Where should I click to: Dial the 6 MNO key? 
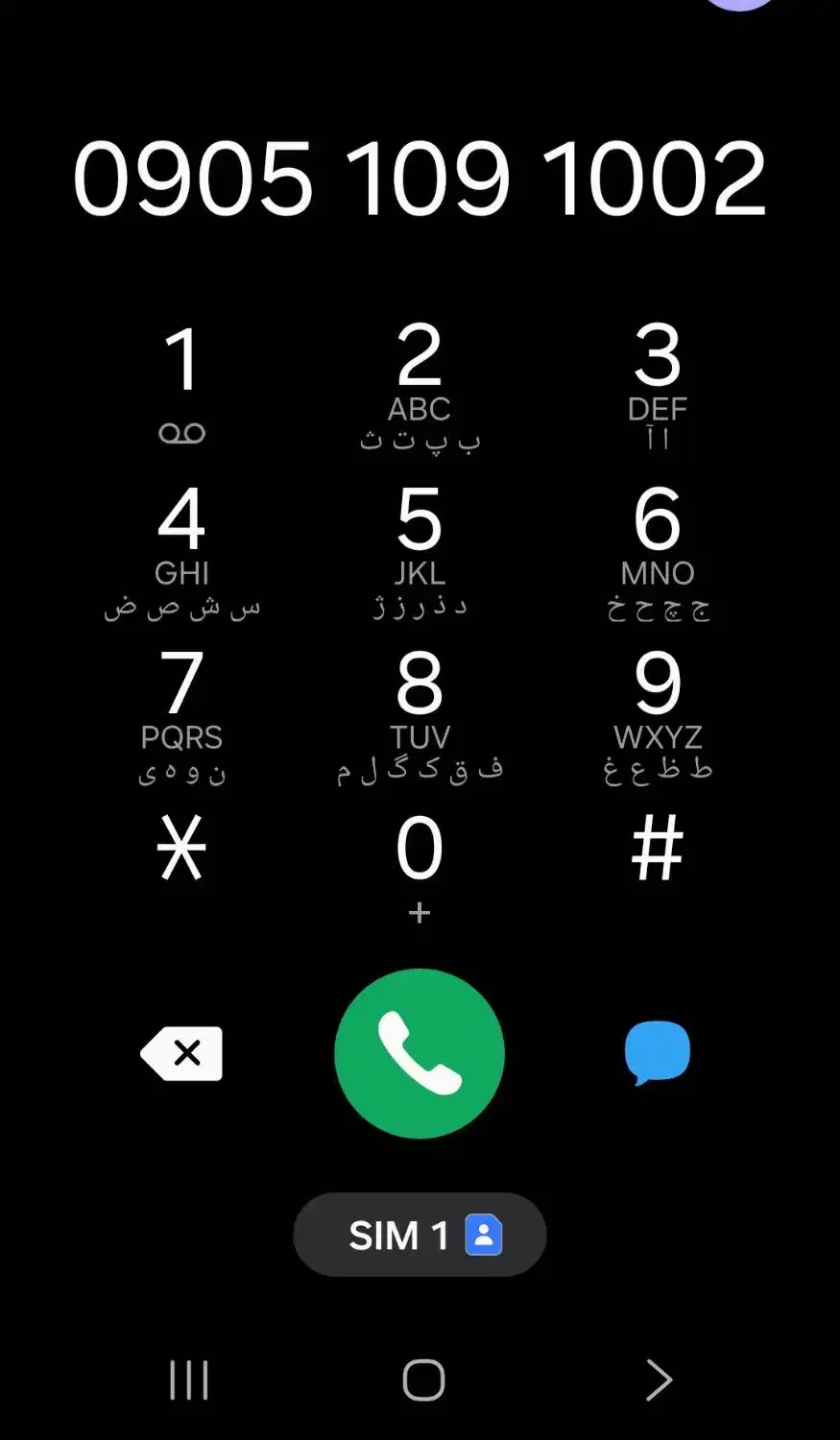coord(658,551)
